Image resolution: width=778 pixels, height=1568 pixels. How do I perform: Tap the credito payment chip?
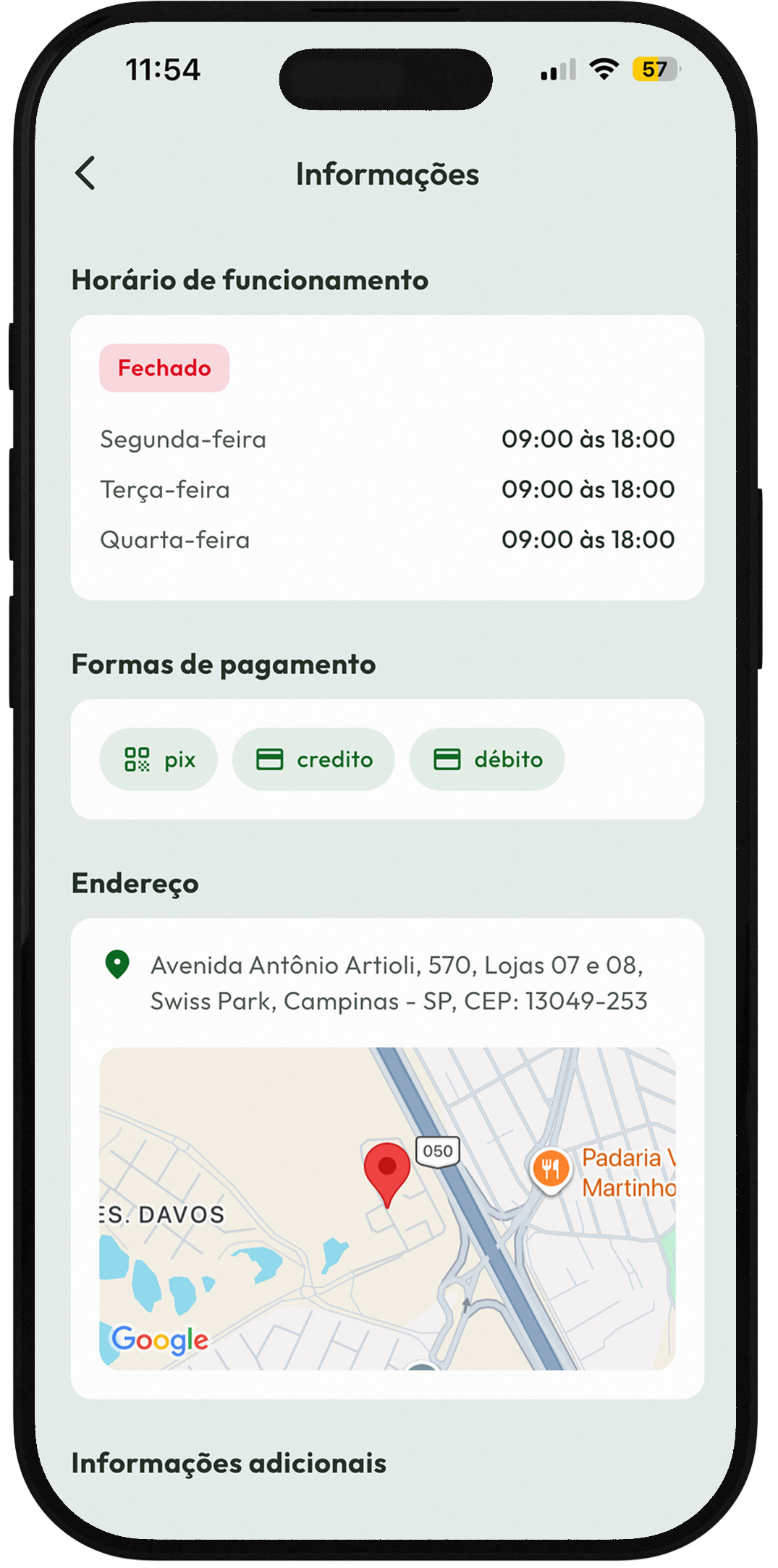tap(313, 759)
